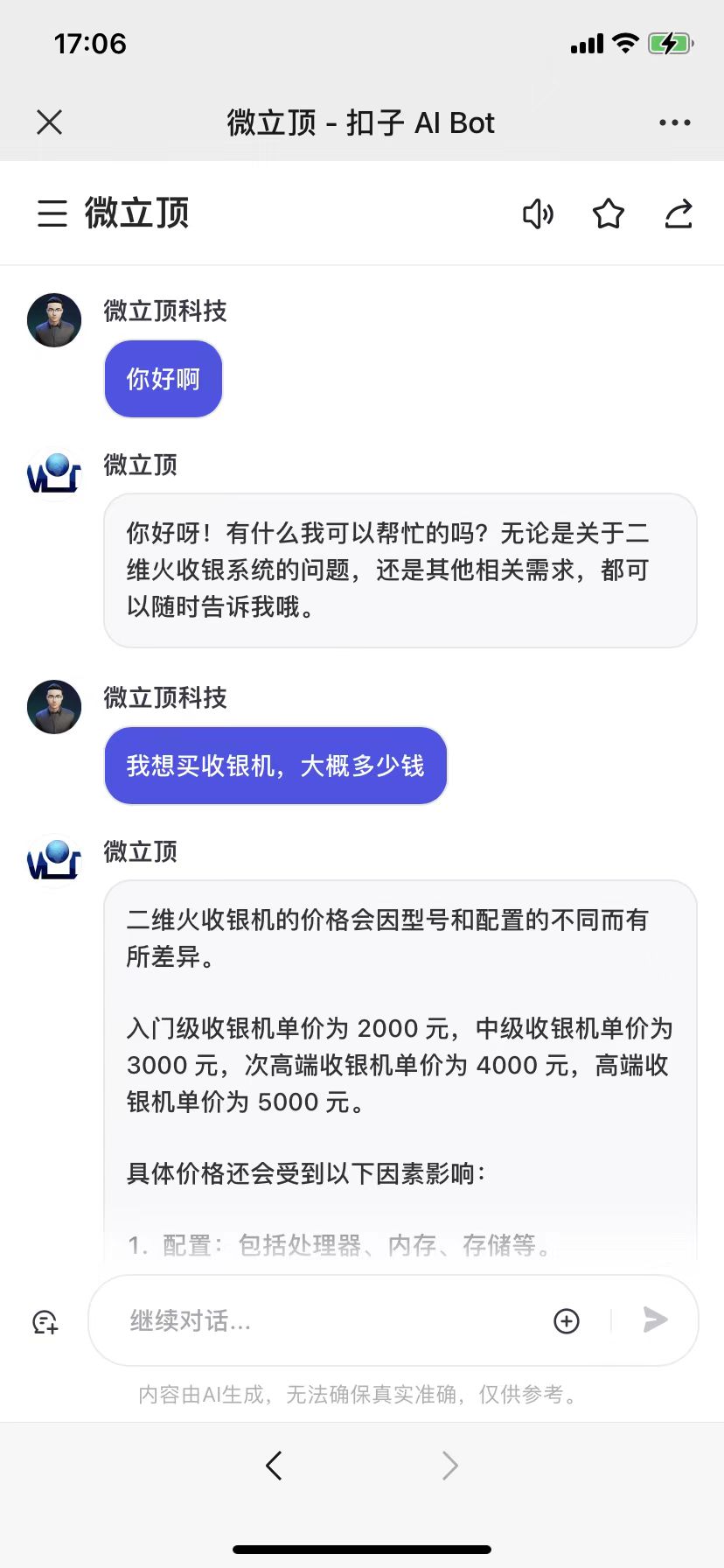The height and width of the screenshot is (1568, 724).
Task: Open the hamburger drawer menu
Action: [52, 213]
